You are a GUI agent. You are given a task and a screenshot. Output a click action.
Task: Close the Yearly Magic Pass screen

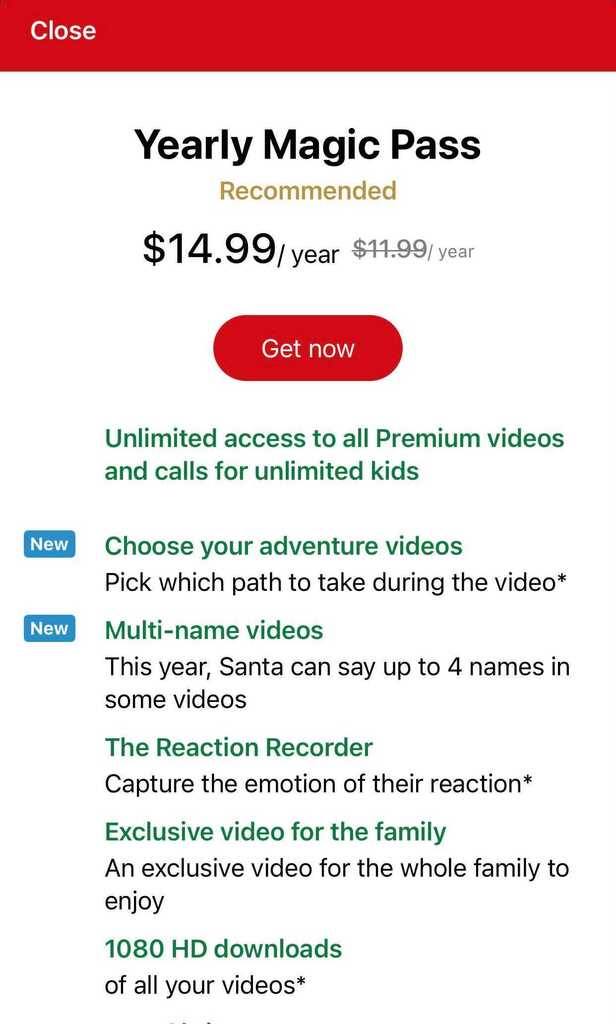(x=63, y=31)
